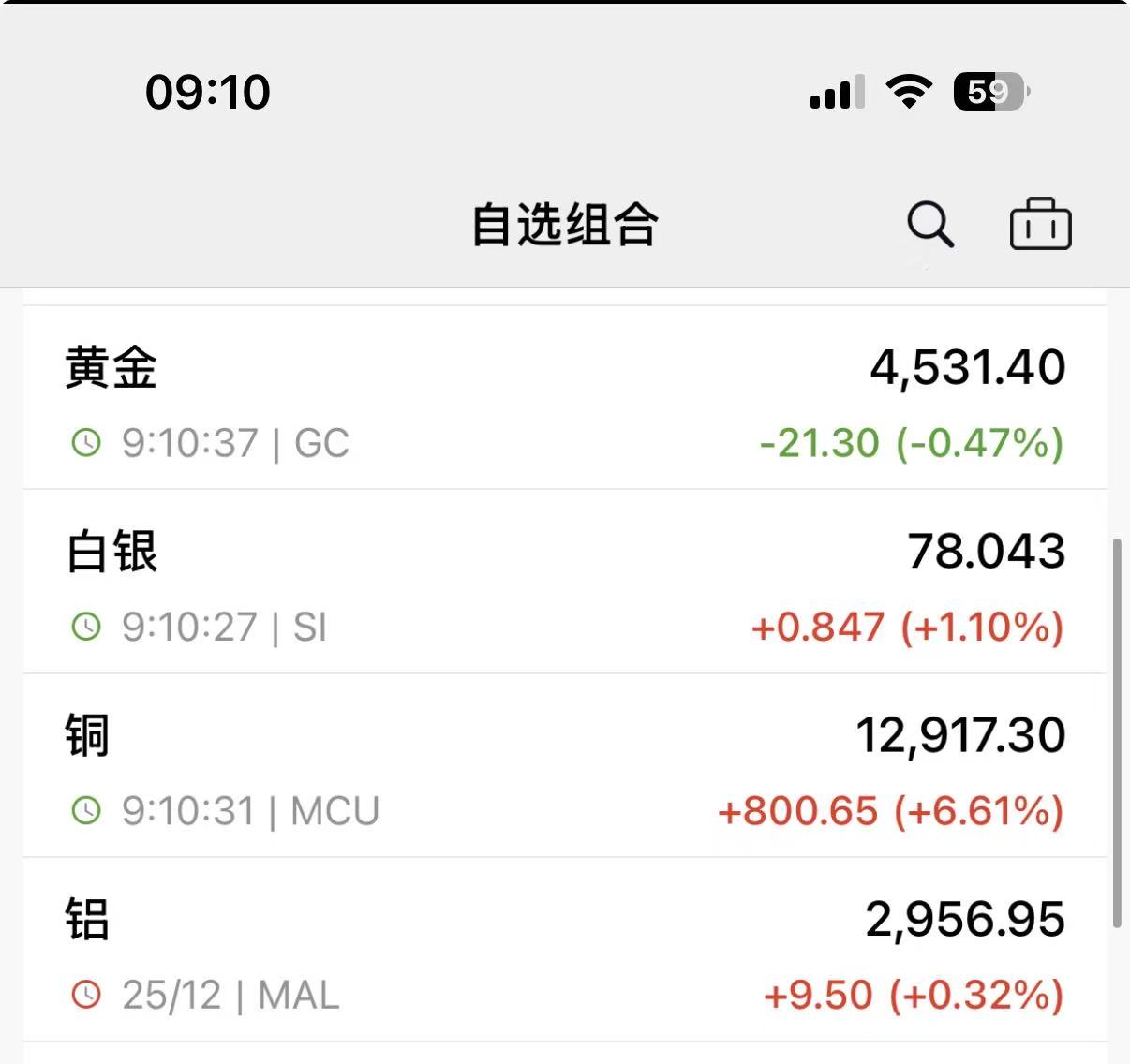View the 铜 (MCU) quote details

click(x=564, y=770)
